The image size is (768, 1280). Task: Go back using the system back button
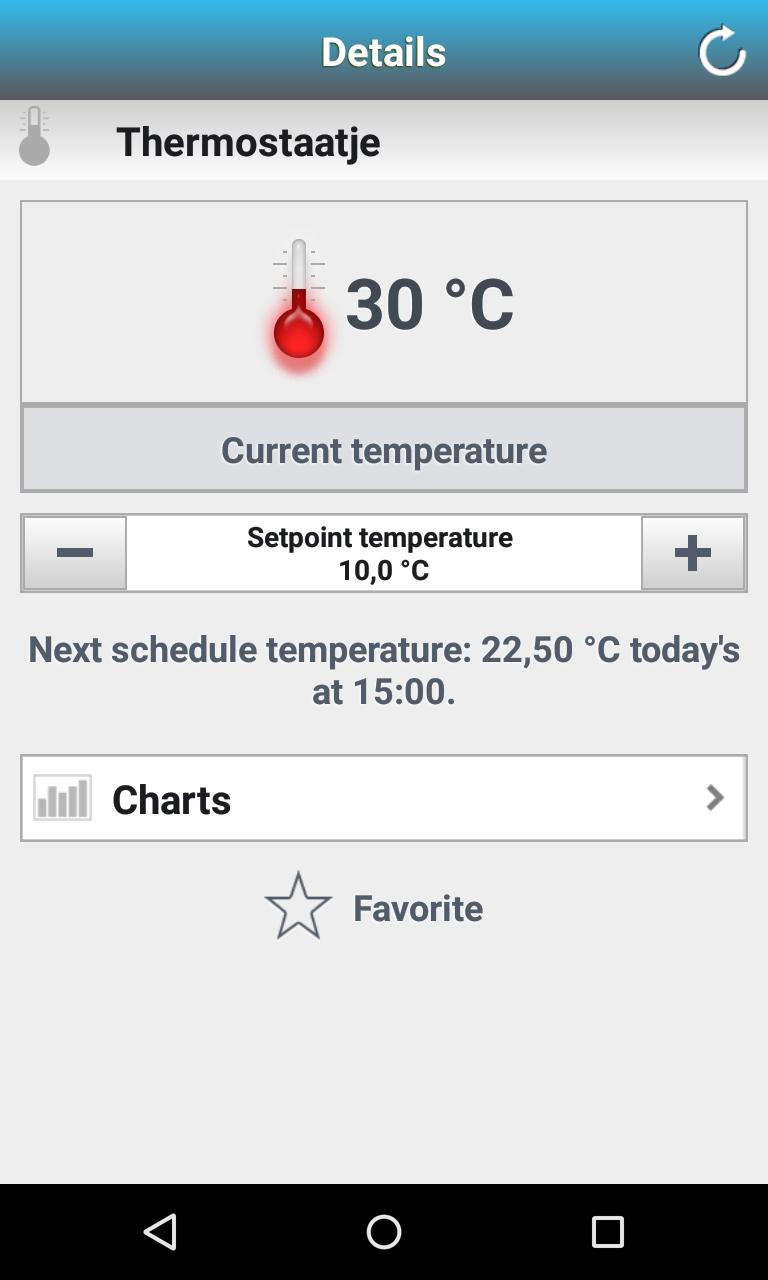(160, 1232)
